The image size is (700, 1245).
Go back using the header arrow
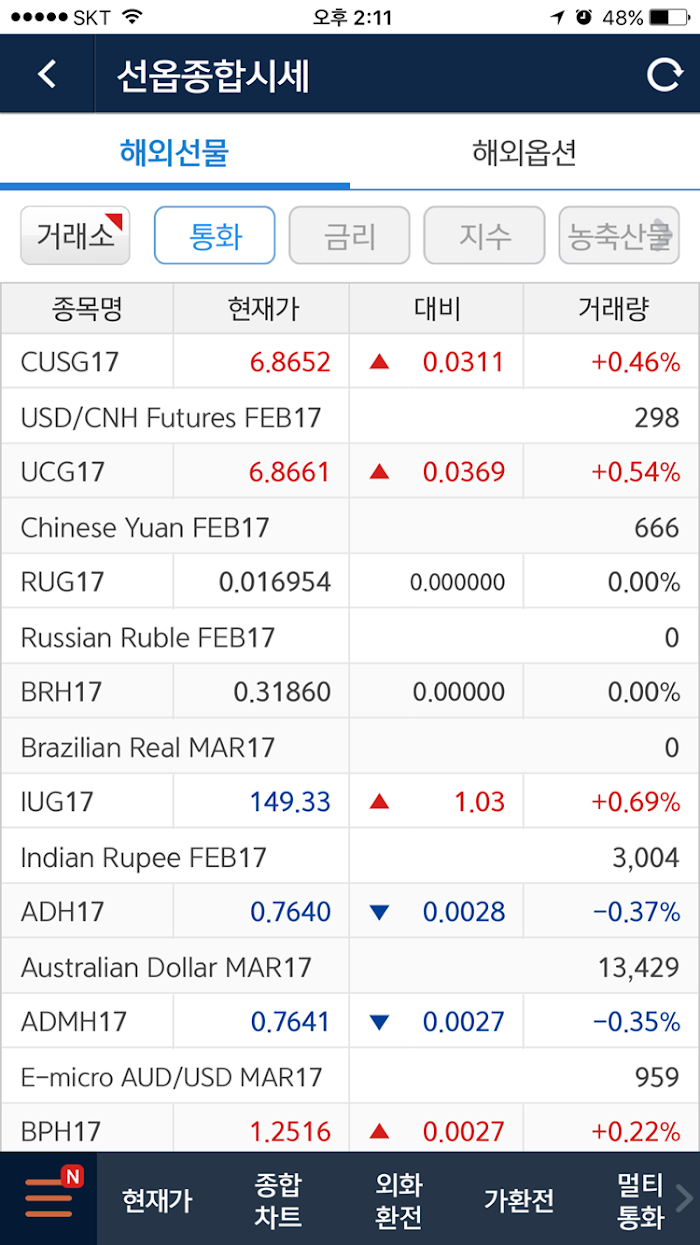point(47,75)
